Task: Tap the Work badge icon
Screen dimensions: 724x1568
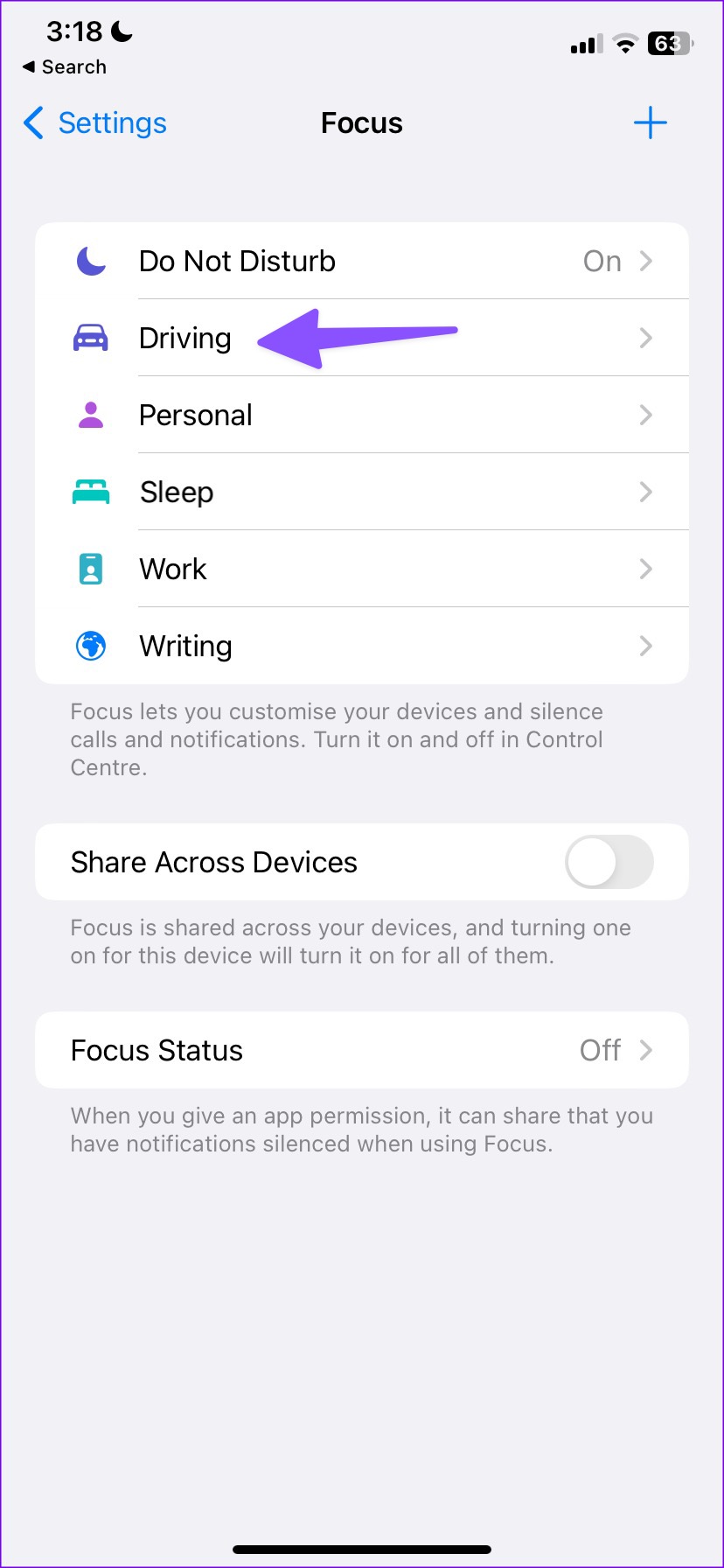Action: click(x=90, y=569)
